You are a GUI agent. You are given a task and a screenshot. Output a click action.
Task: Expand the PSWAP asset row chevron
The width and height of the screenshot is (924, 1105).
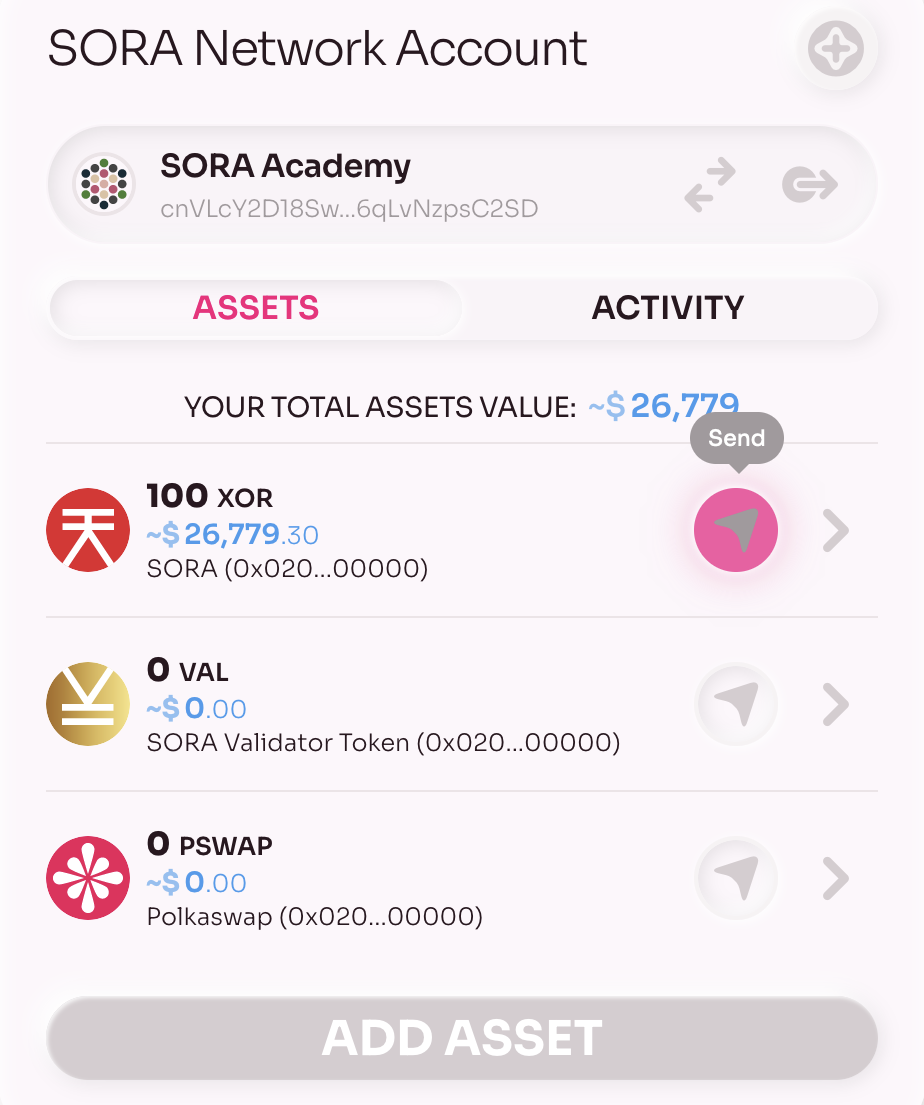836,877
